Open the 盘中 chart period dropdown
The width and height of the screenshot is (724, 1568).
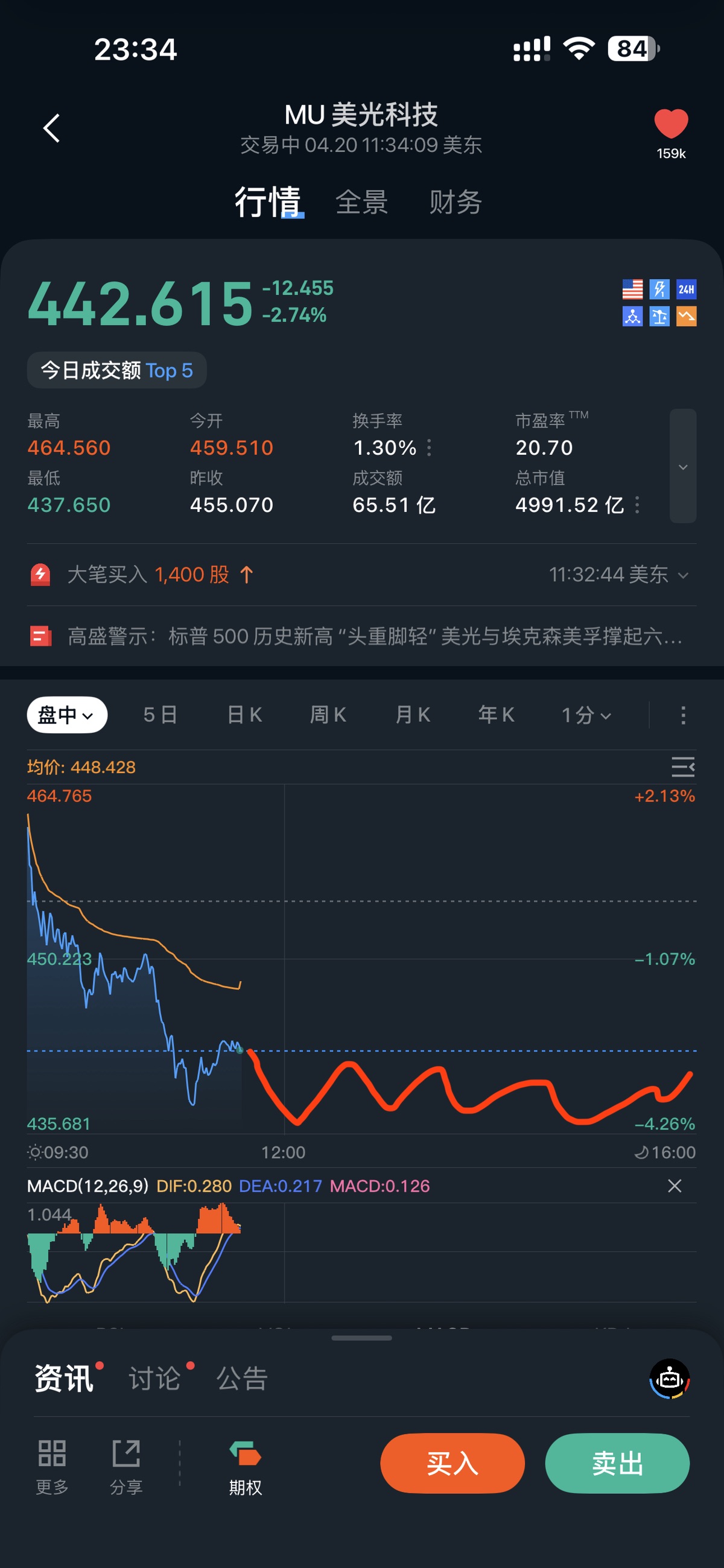pyautogui.click(x=67, y=715)
